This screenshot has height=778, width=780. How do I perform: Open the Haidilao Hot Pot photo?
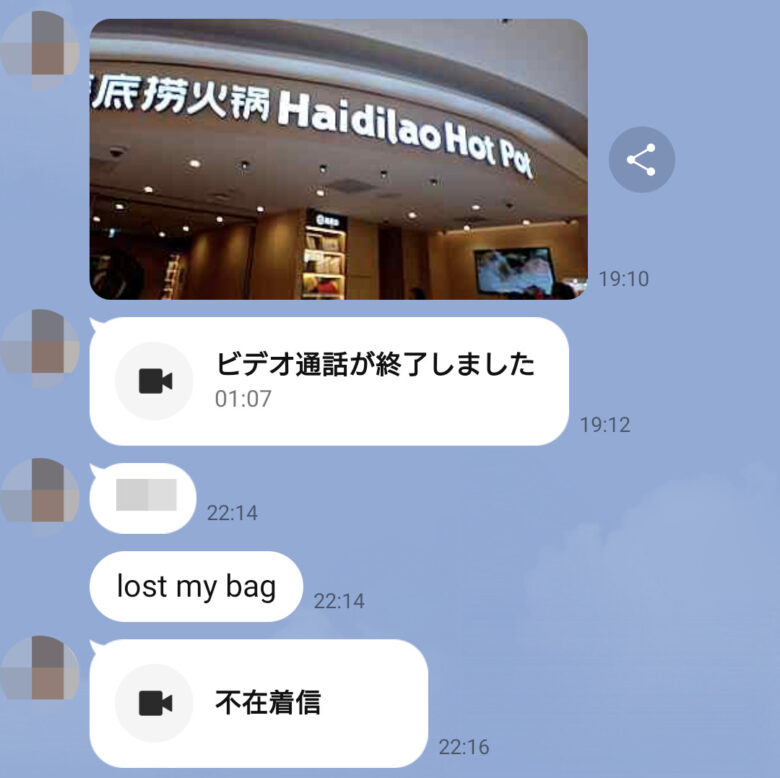(x=338, y=160)
